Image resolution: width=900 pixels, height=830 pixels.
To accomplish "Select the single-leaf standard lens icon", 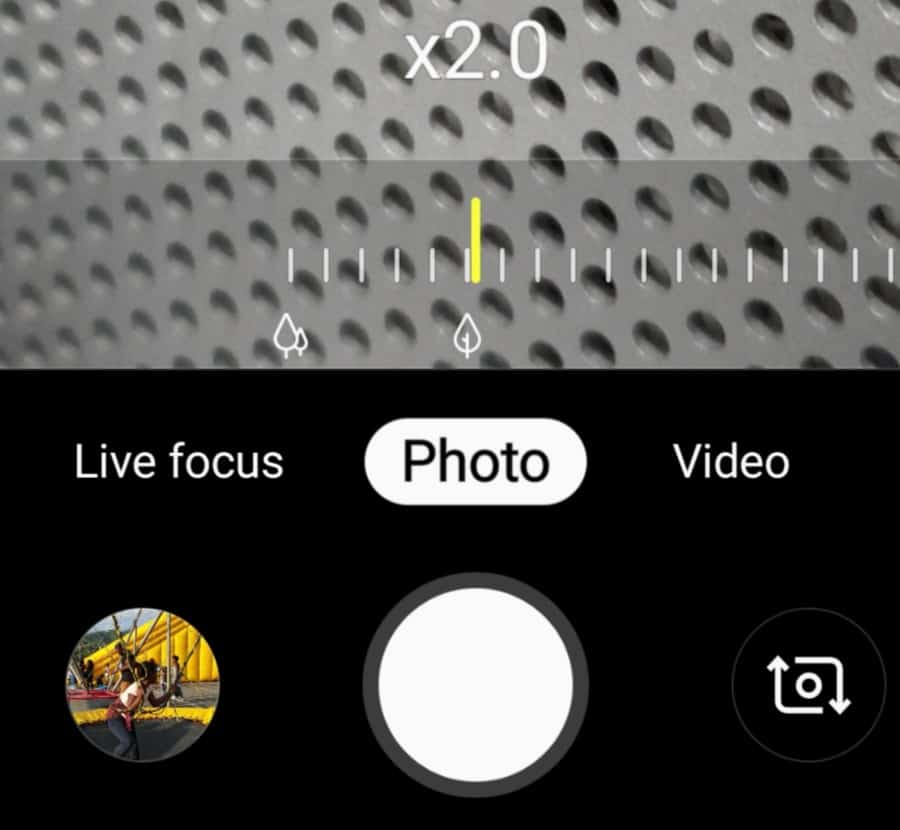I will click(x=466, y=336).
